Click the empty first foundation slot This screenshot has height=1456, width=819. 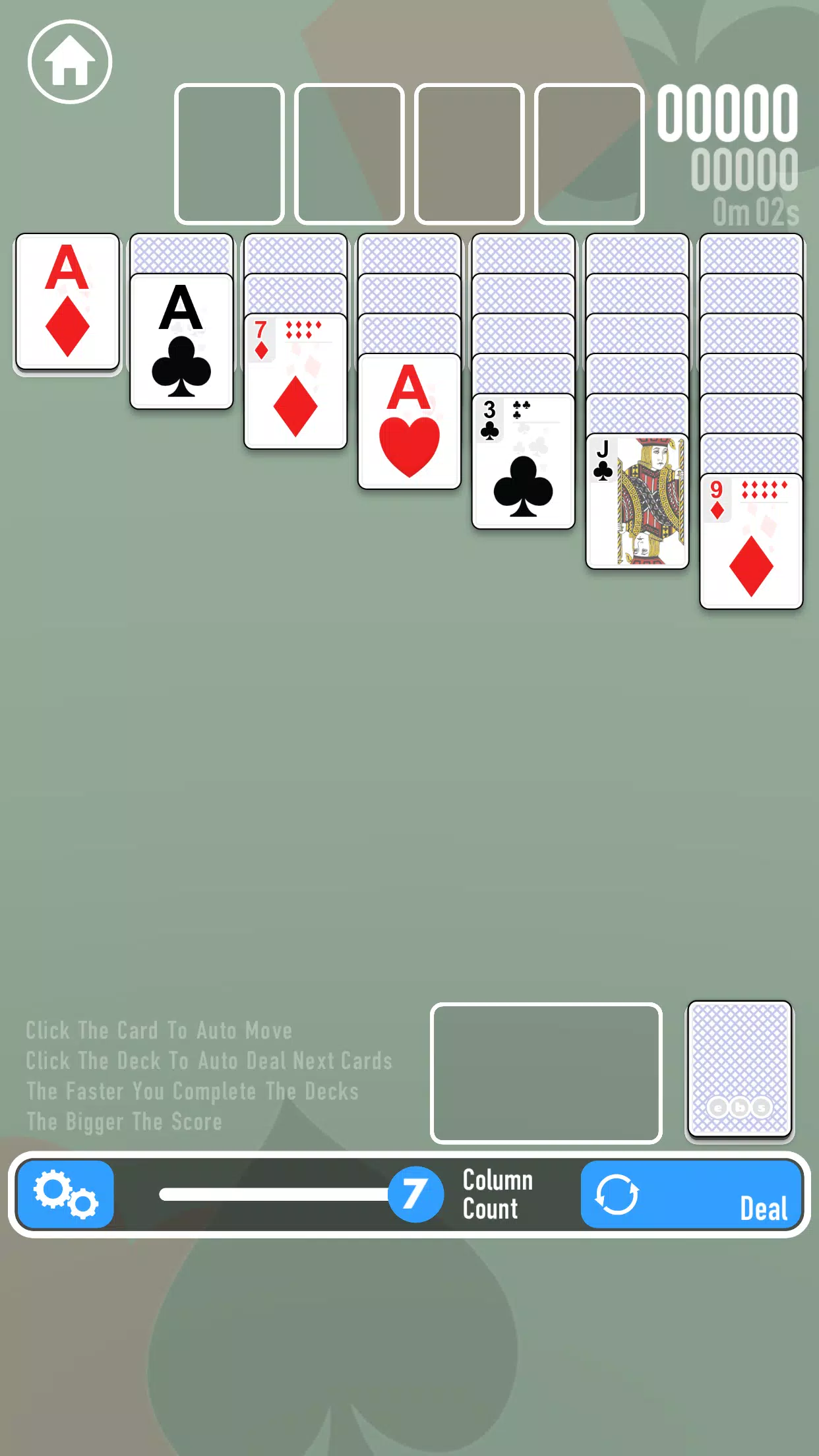(x=229, y=153)
